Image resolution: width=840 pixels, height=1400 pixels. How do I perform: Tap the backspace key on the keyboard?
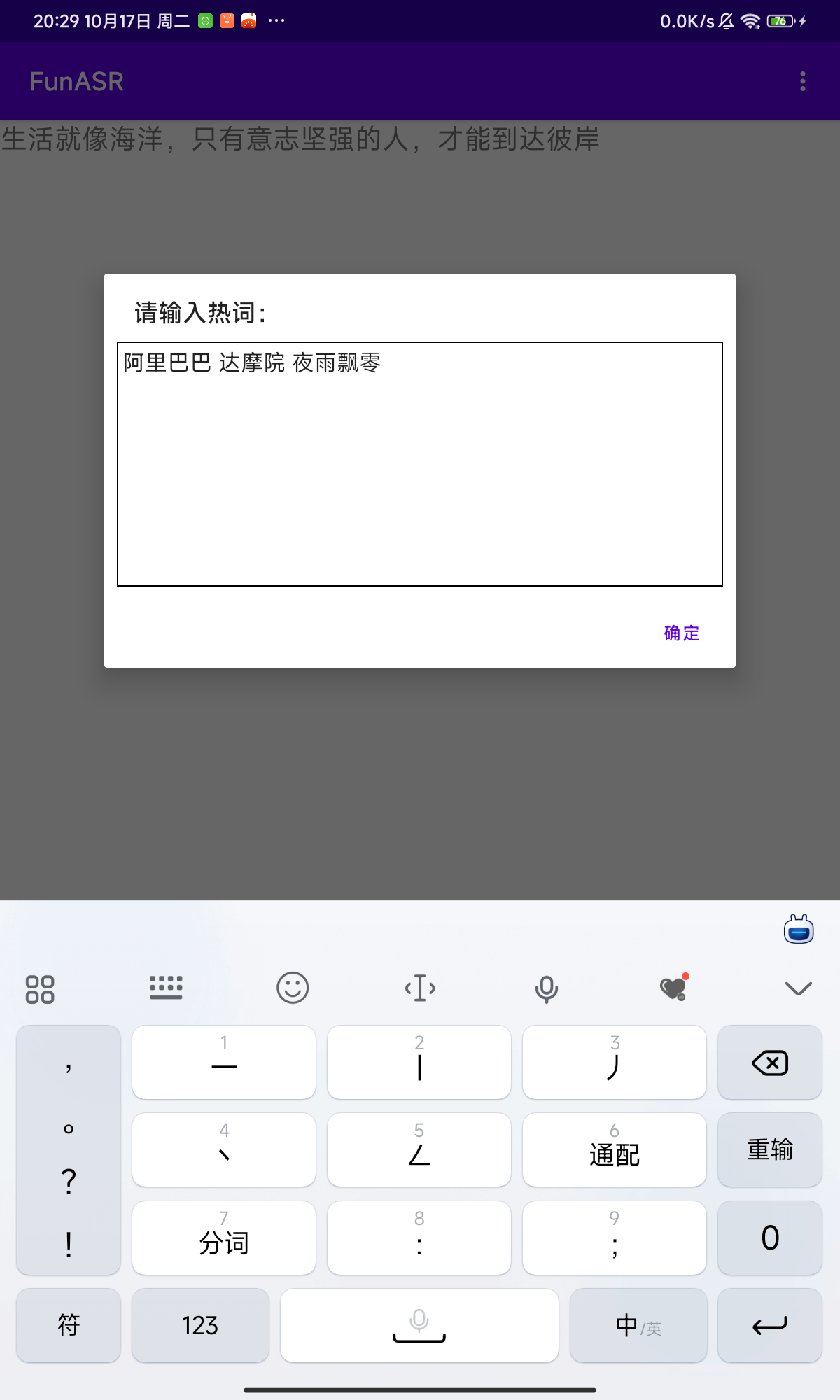click(x=769, y=1063)
